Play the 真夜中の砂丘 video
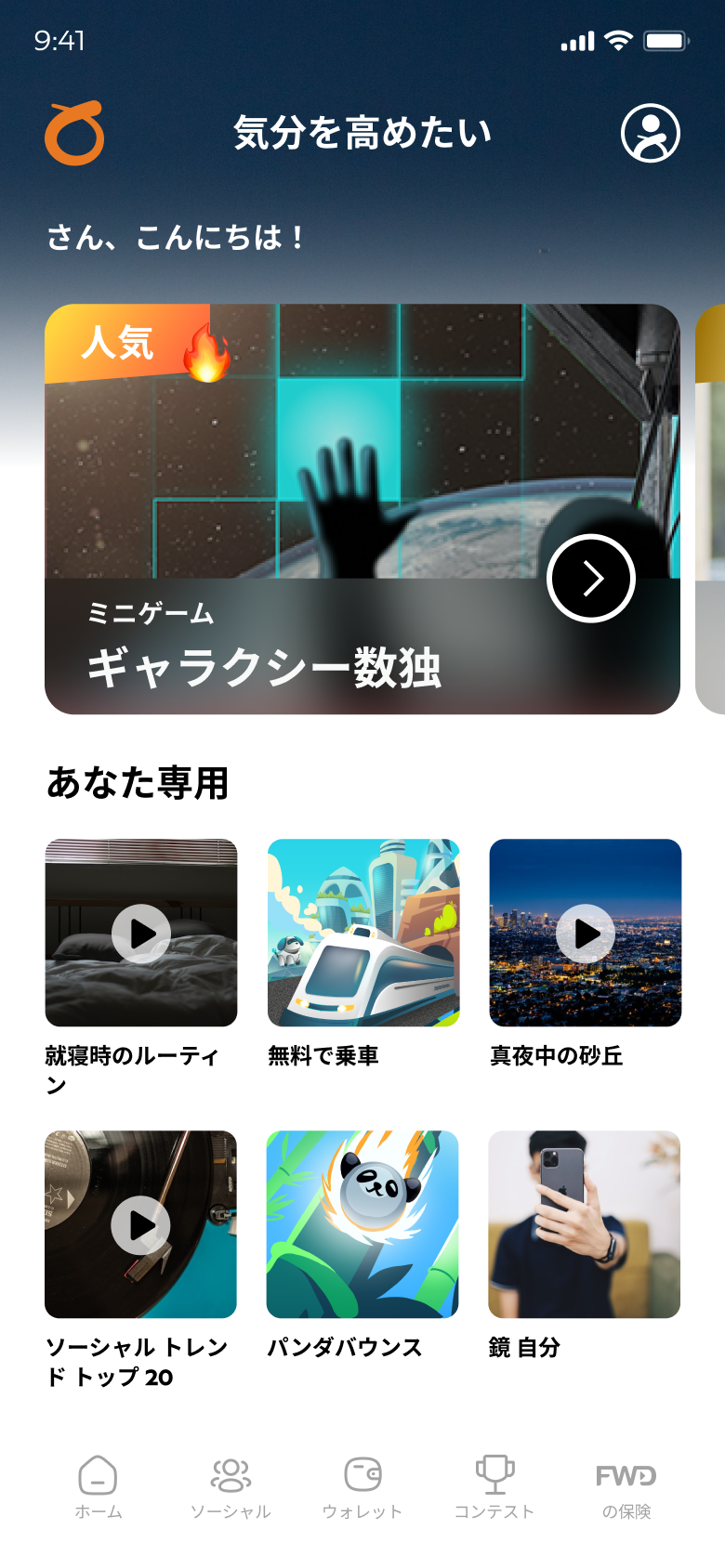Screen dimensions: 725x1568 [586, 933]
